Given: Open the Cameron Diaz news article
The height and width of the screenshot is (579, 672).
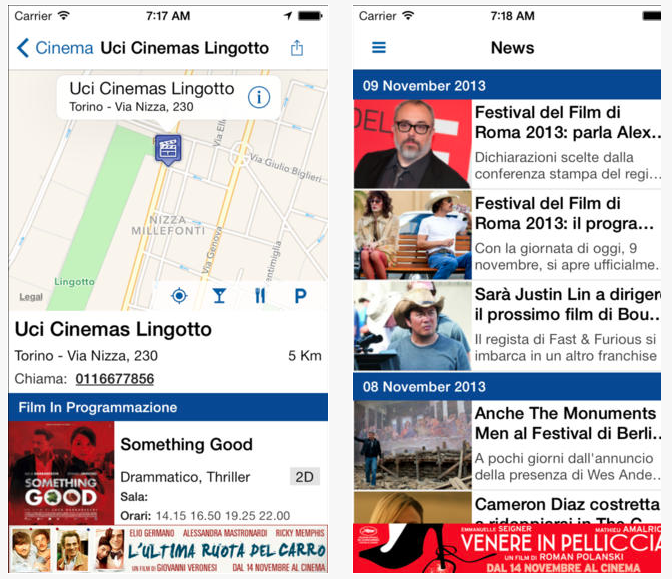Looking at the screenshot, I should pyautogui.click(x=565, y=505).
